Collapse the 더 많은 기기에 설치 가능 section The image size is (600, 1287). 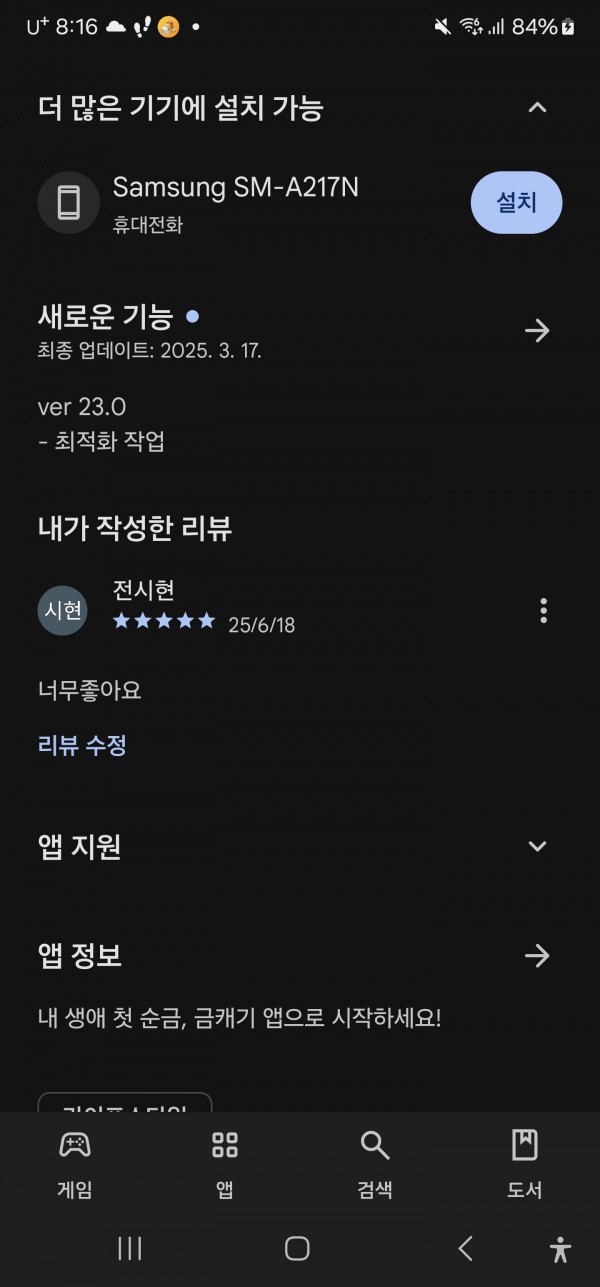(x=537, y=107)
